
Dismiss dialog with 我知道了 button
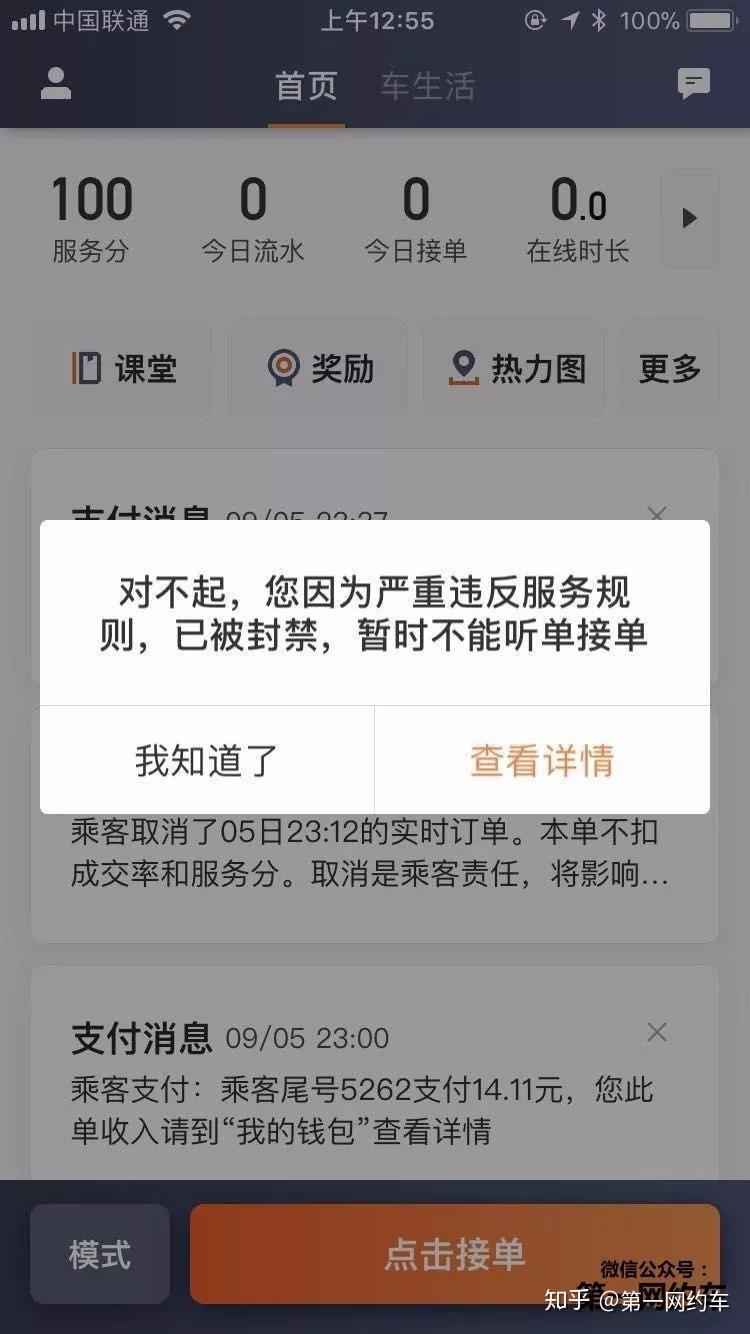click(205, 760)
